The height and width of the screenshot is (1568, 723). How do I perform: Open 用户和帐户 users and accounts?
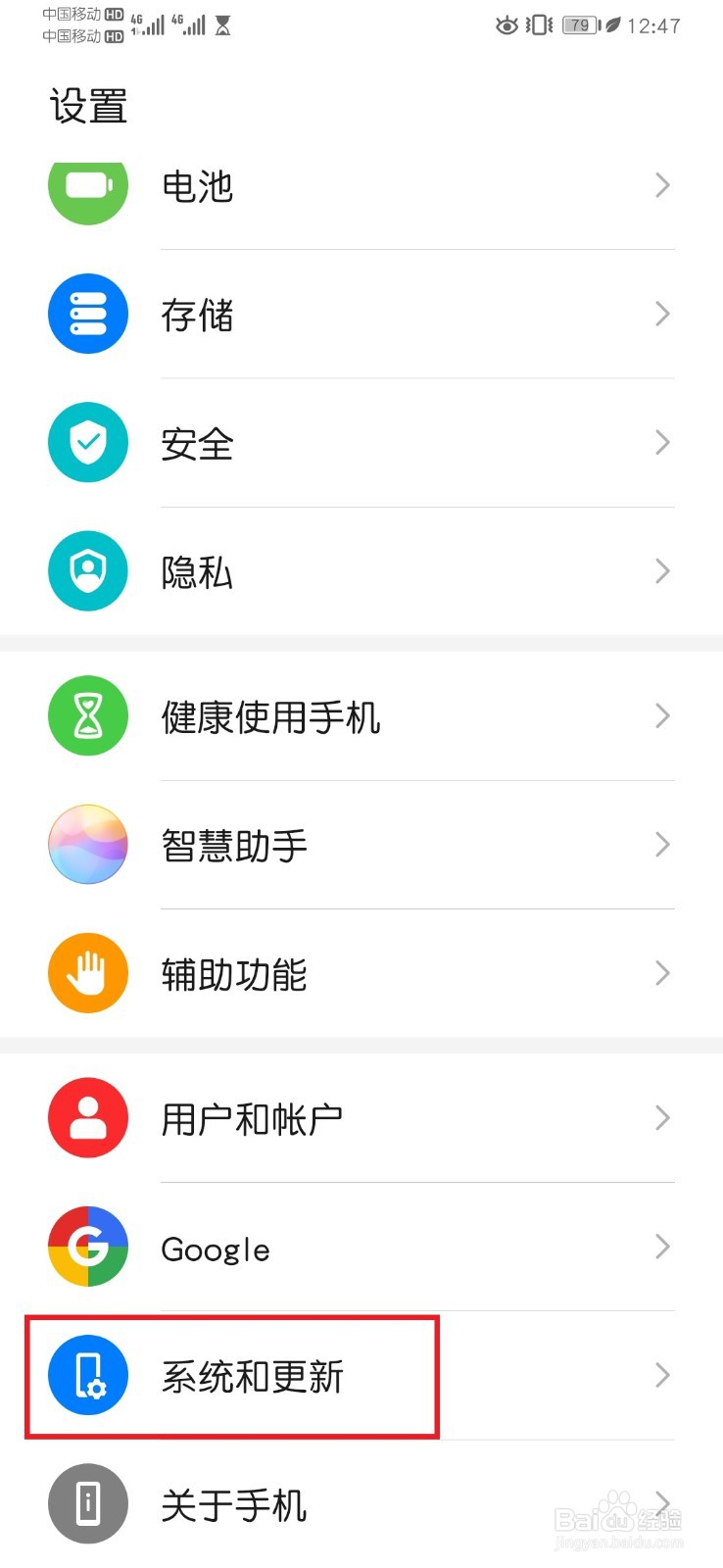coord(361,1118)
